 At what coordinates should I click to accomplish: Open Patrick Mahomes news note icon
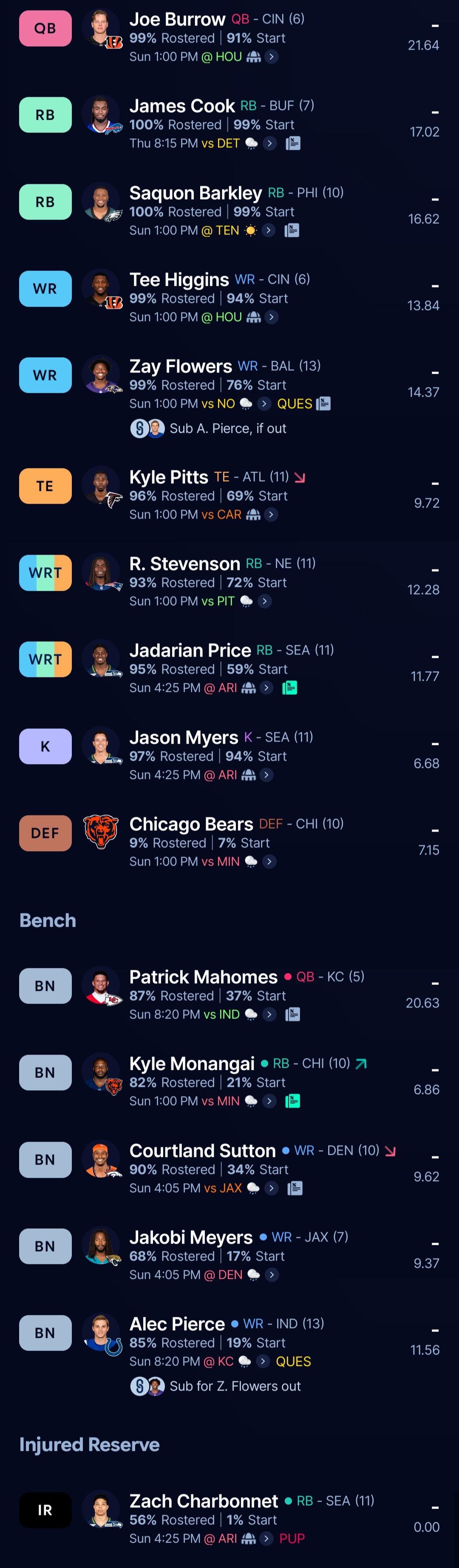point(292,1015)
